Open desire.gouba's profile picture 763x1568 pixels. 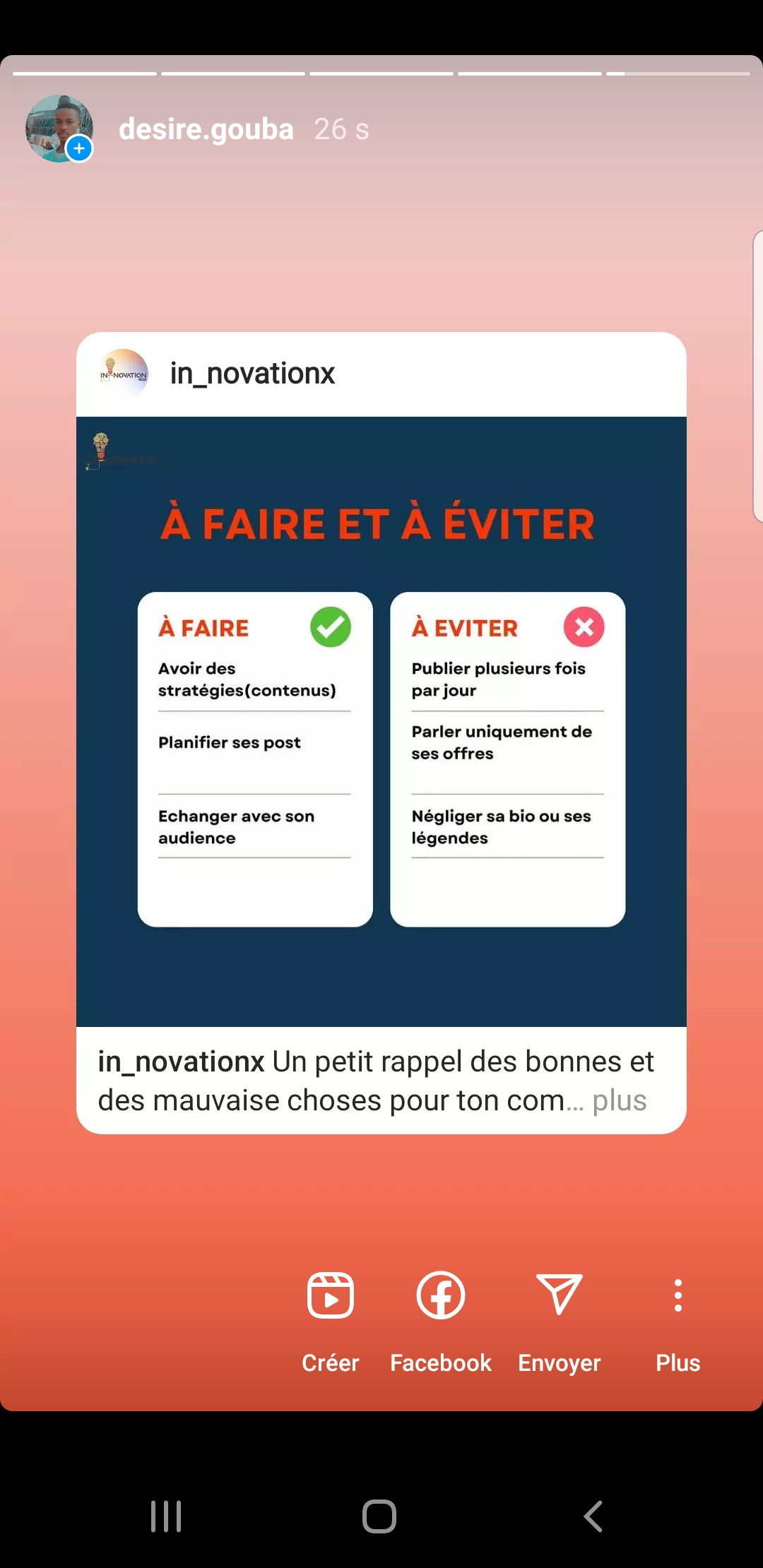(x=59, y=129)
